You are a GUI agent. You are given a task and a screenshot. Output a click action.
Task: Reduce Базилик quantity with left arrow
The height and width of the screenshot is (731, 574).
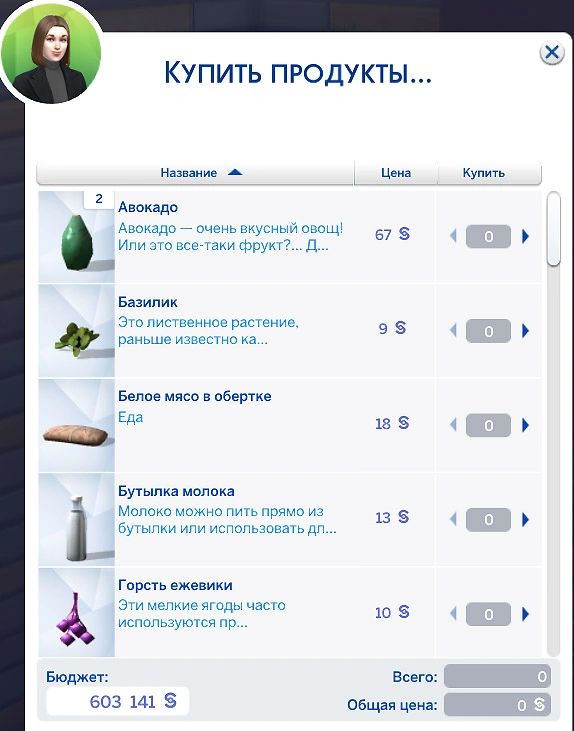coord(453,331)
